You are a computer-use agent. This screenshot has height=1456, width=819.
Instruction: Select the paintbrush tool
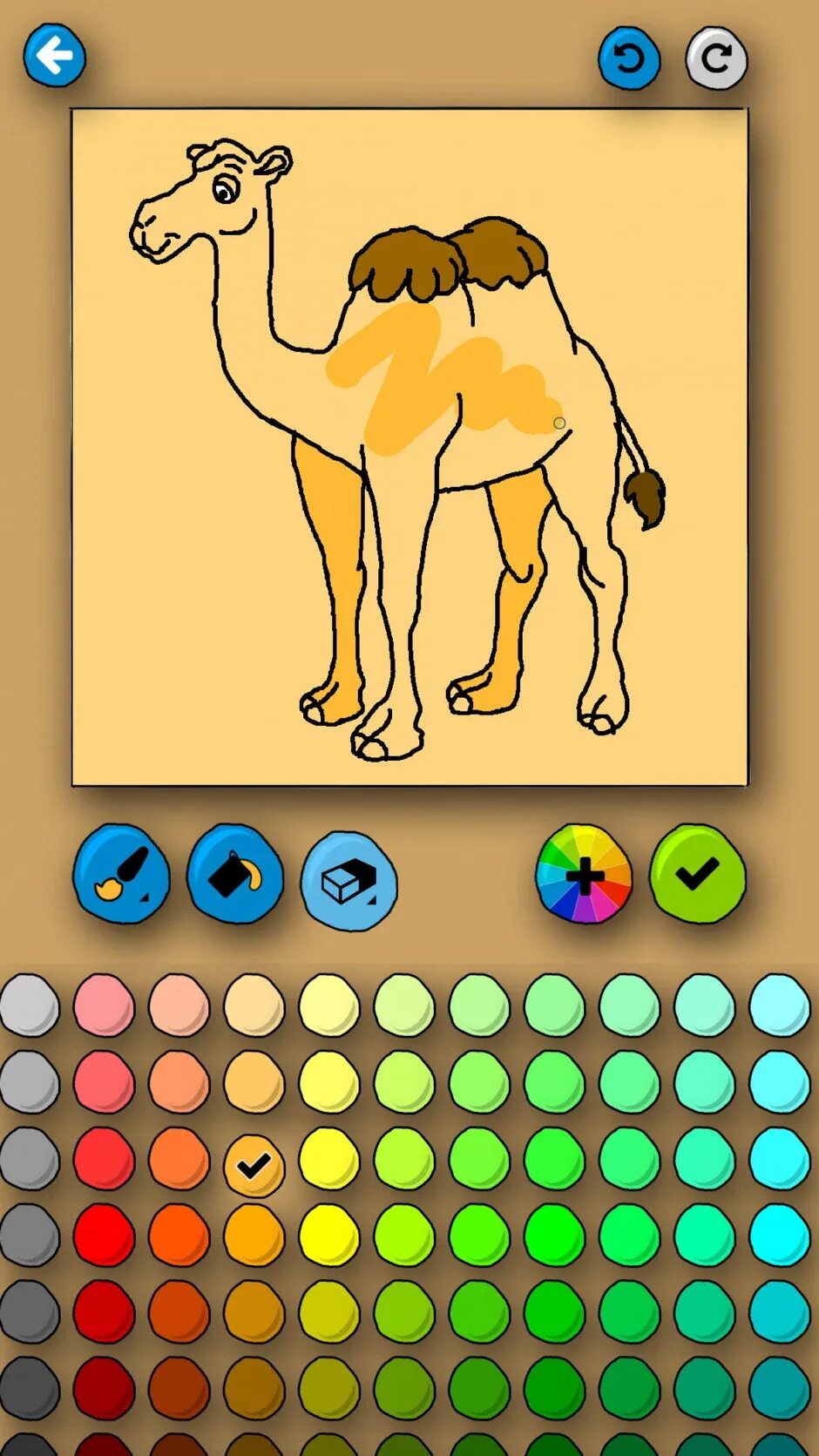pyautogui.click(x=121, y=874)
